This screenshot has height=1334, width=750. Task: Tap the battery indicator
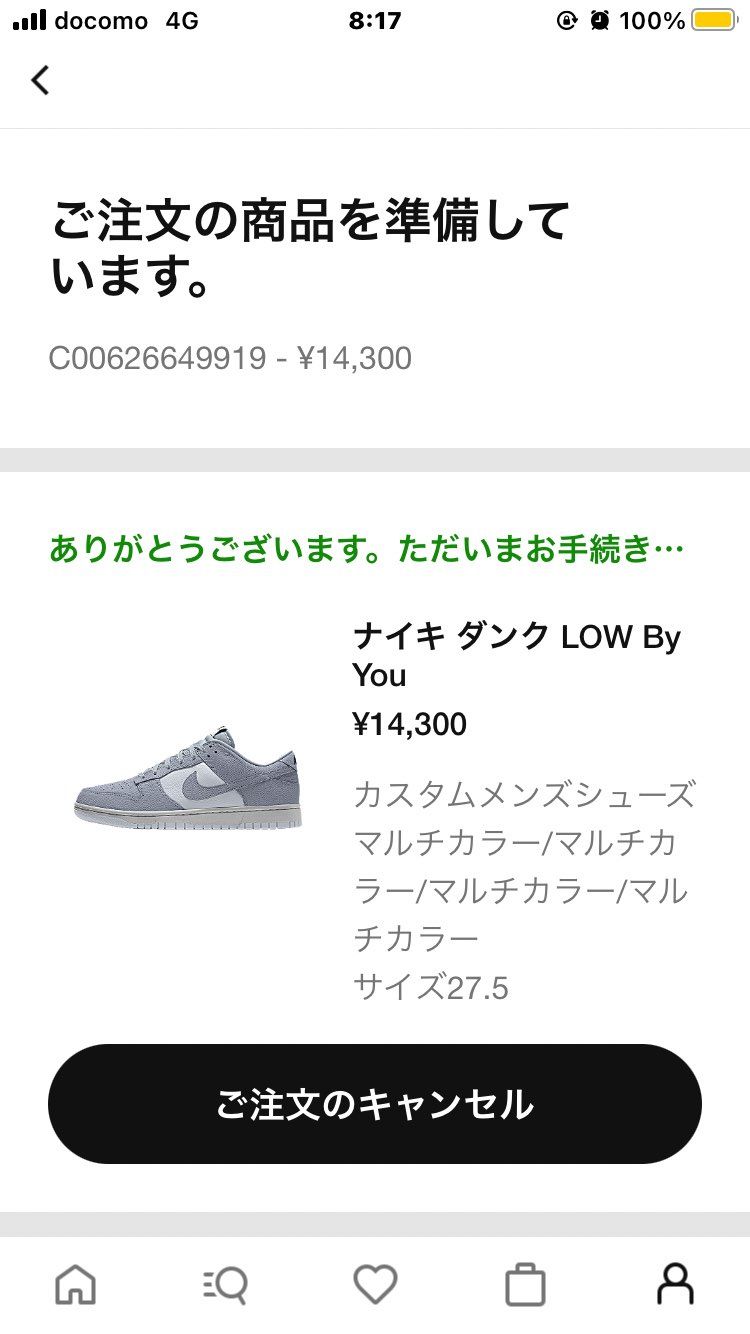tap(712, 18)
